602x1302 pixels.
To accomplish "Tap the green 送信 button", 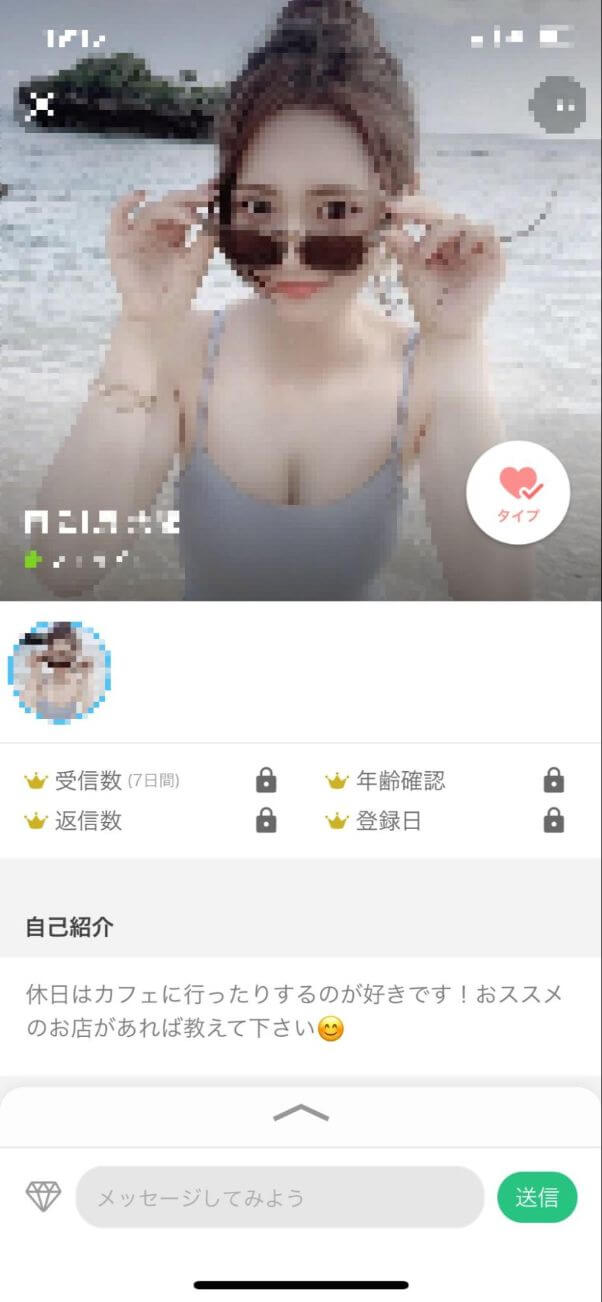I will (x=537, y=1197).
